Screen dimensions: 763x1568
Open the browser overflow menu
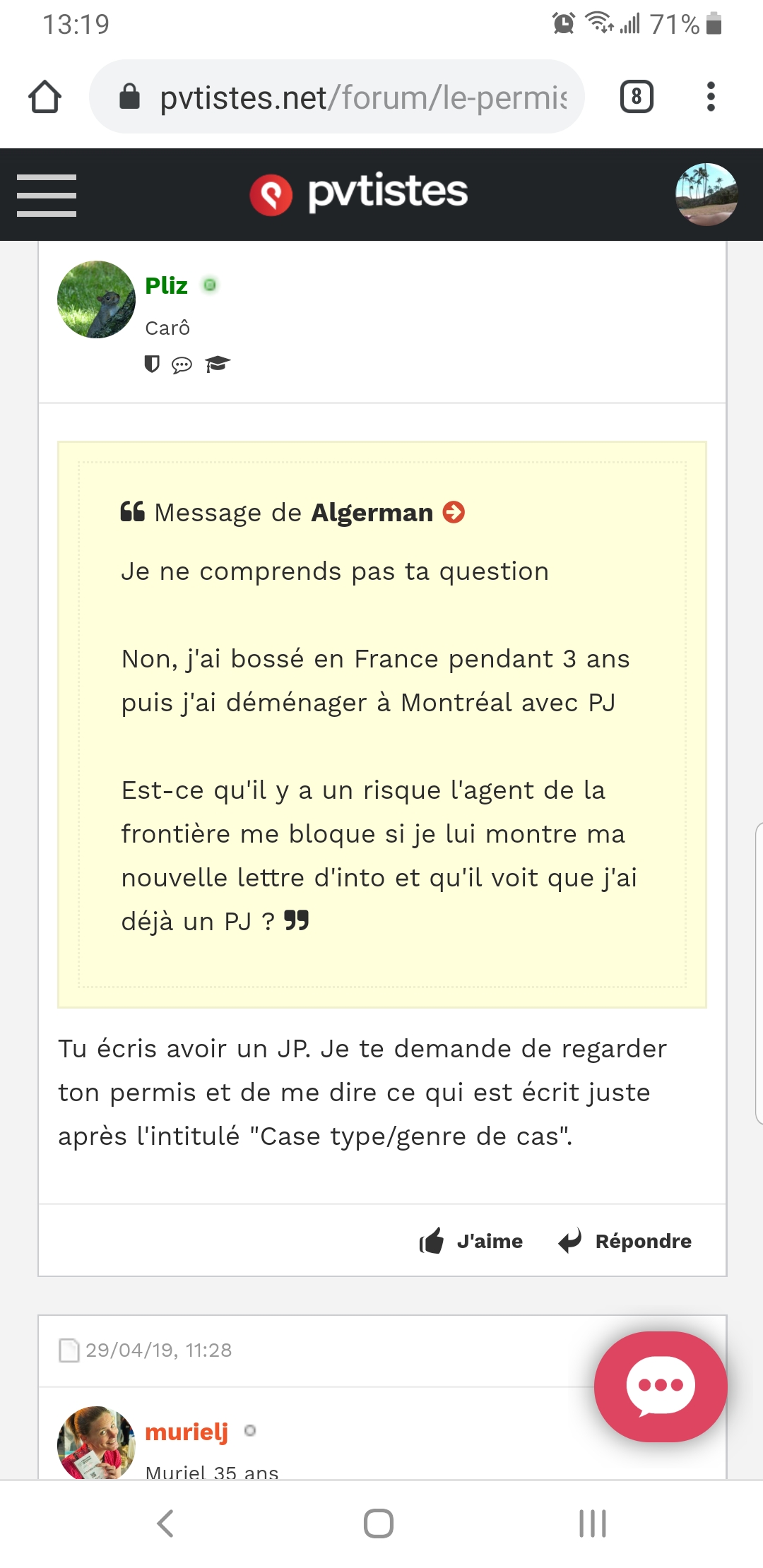[x=711, y=97]
